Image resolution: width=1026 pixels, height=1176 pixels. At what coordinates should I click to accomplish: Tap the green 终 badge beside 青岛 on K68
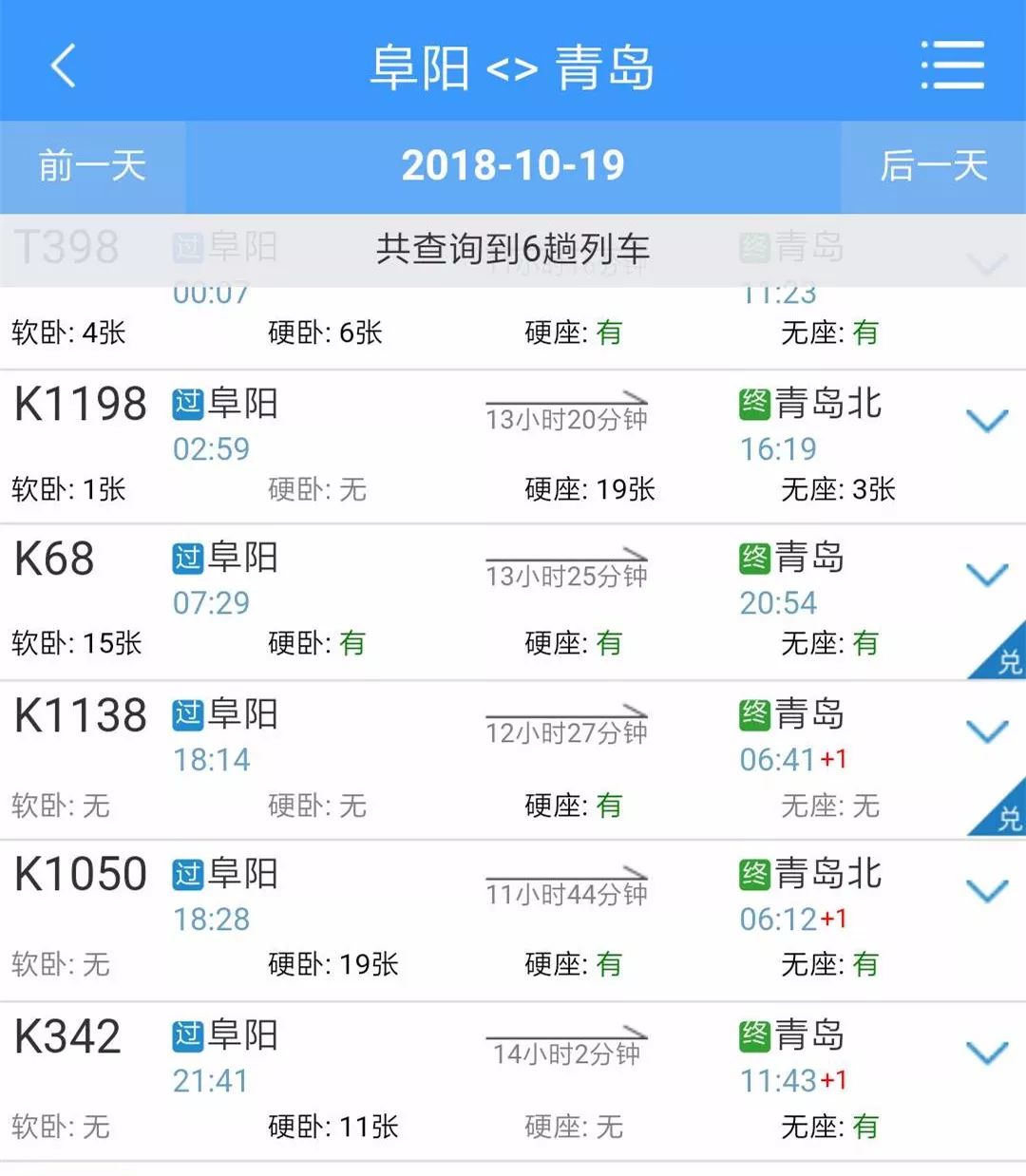755,559
